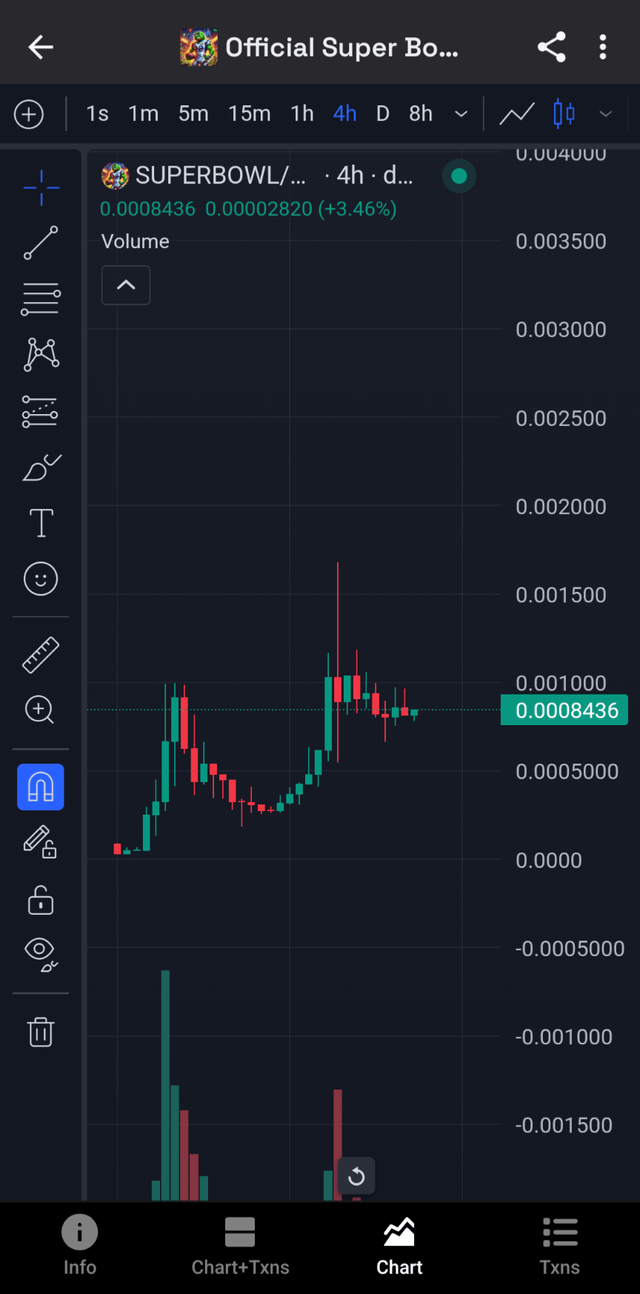This screenshot has height=1294, width=640.
Task: Share this token chart
Action: [551, 47]
